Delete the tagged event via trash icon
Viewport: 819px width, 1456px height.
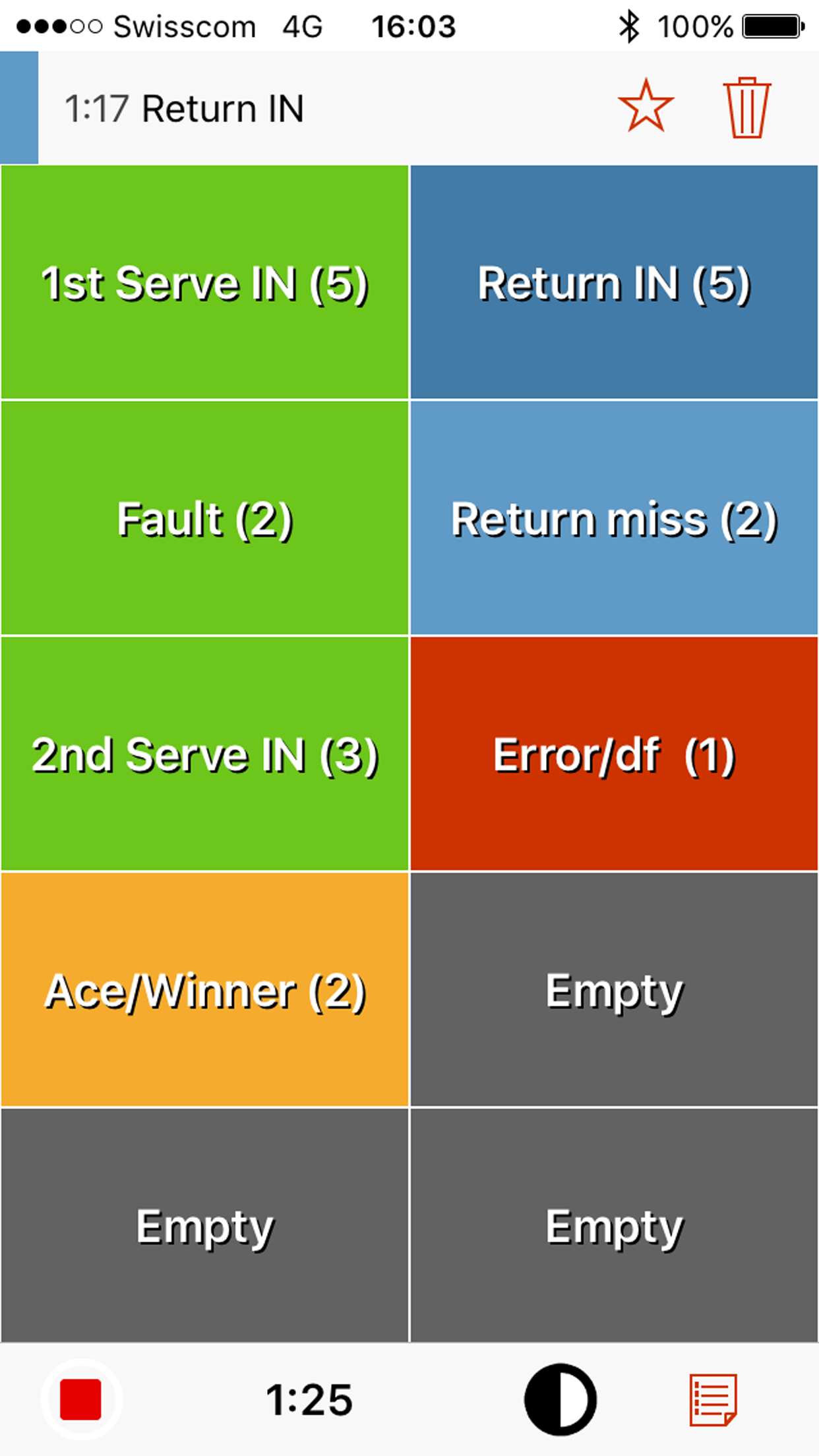746,106
